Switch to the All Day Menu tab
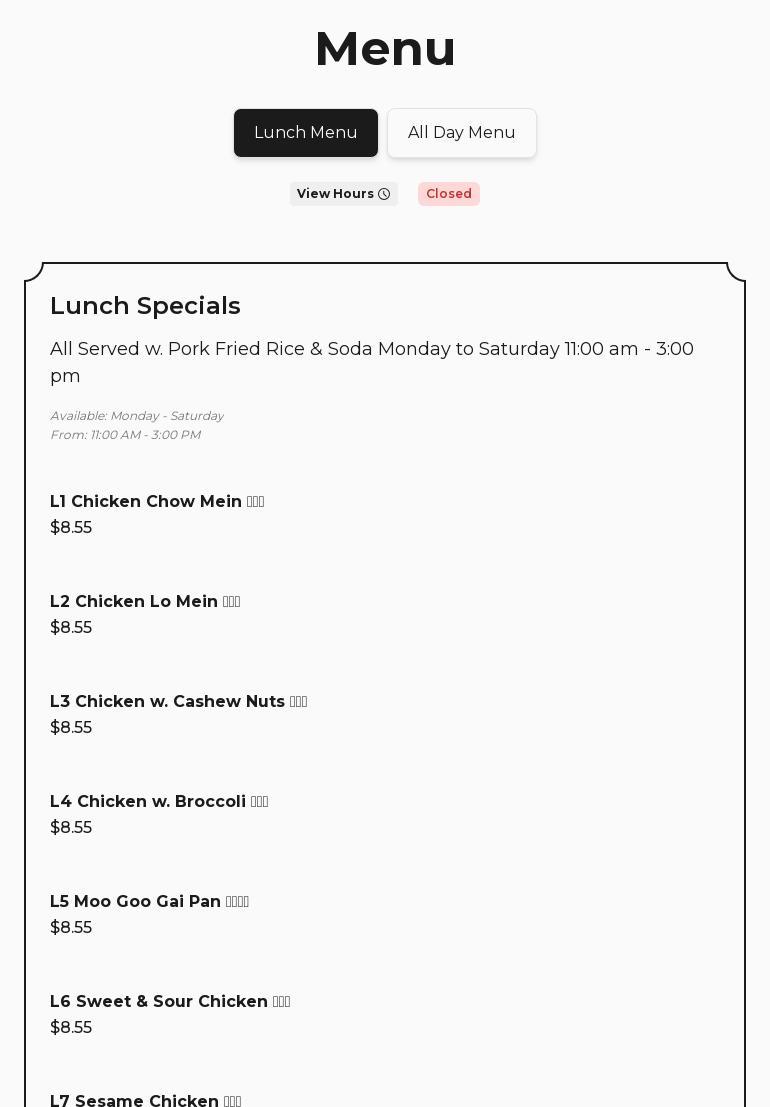This screenshot has height=1107, width=770. point(461,133)
